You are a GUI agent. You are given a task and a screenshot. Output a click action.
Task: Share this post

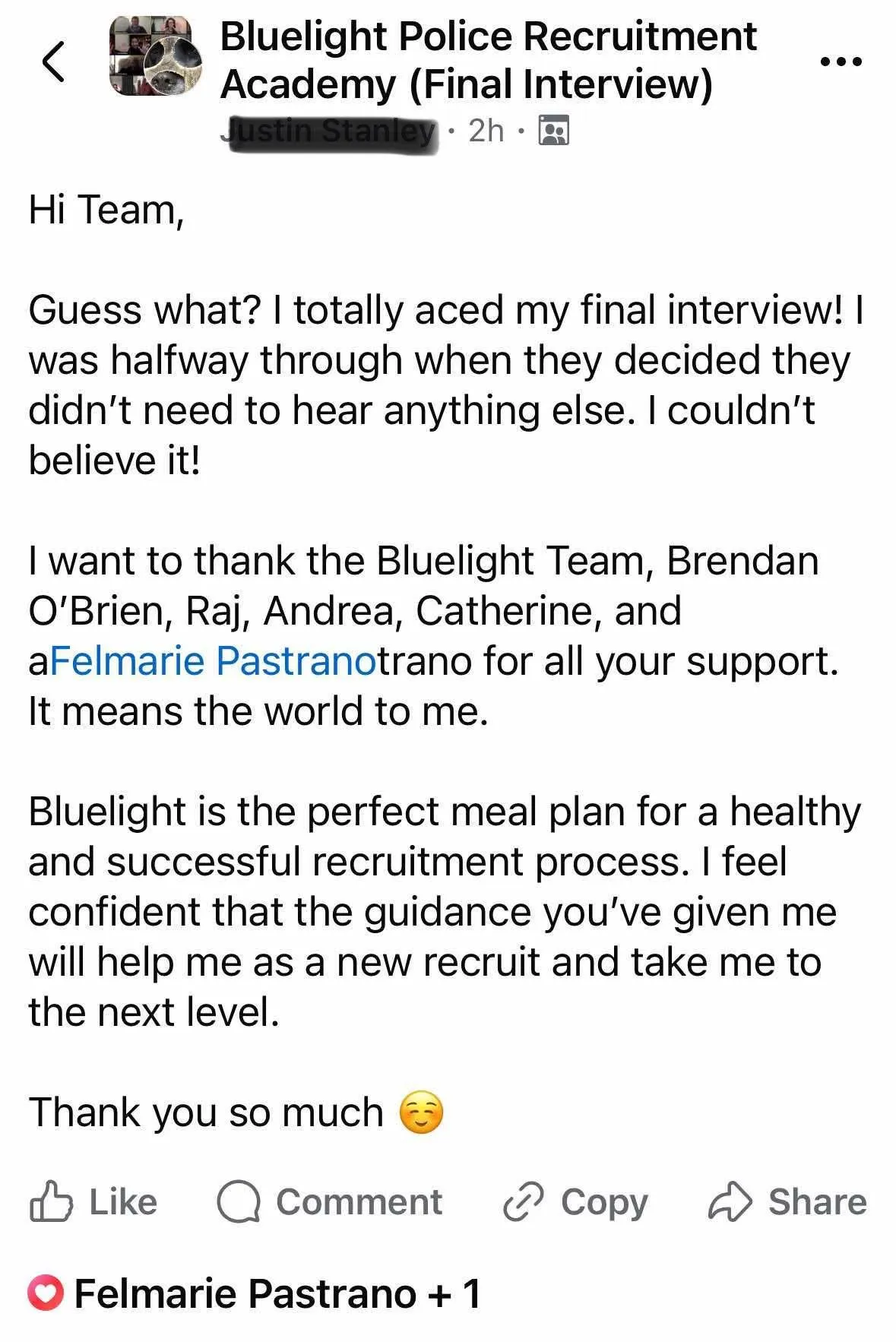[x=787, y=1202]
